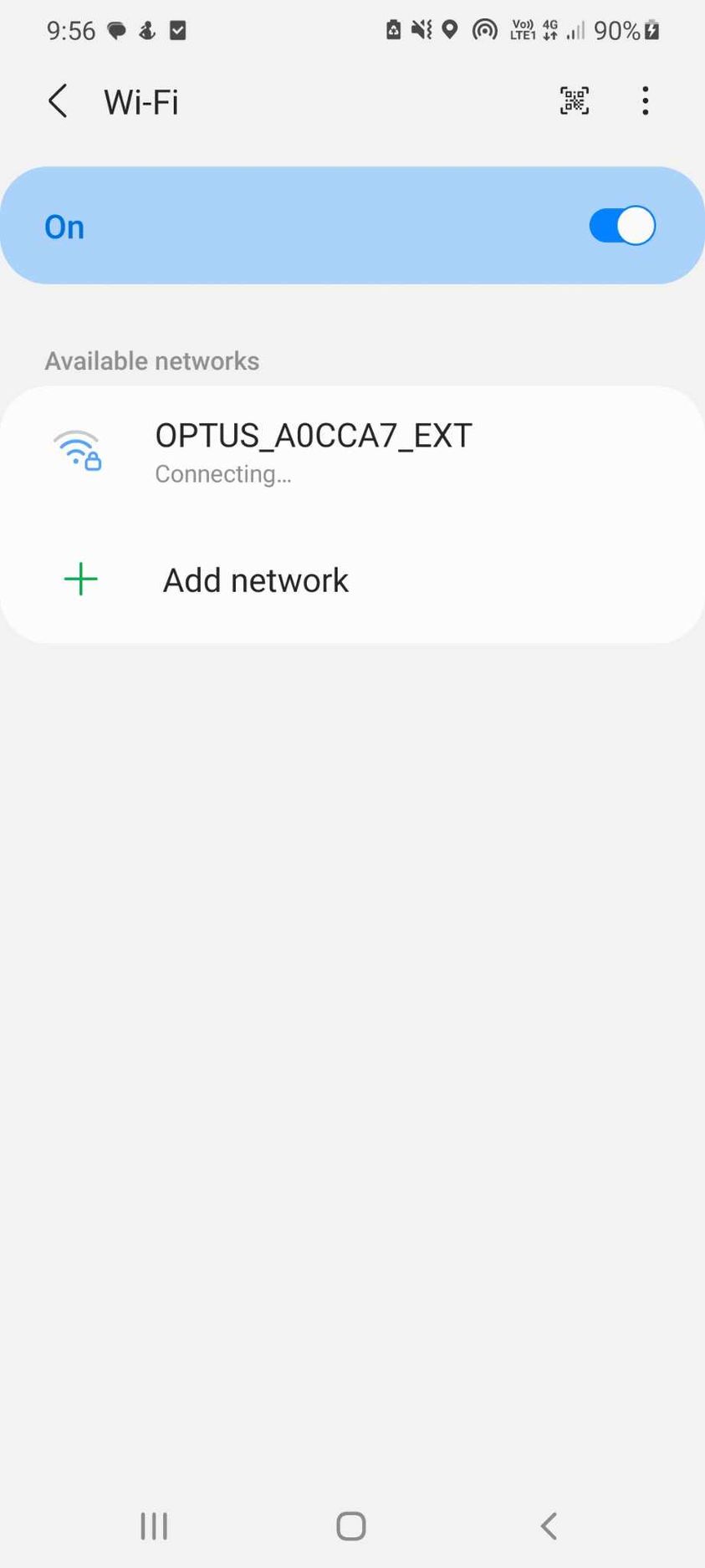Tap Add network

click(x=255, y=580)
